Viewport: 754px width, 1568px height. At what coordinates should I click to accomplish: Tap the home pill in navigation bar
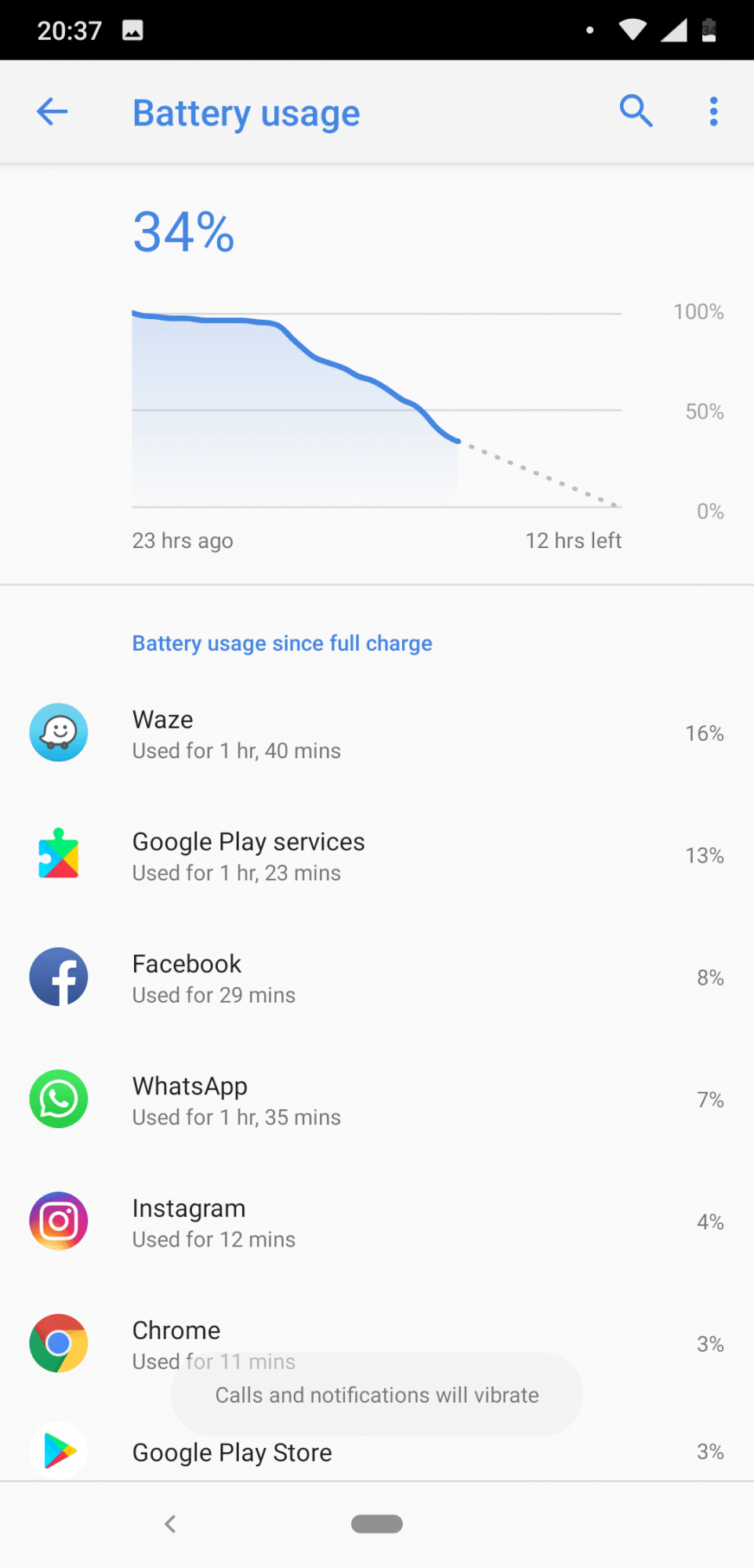tap(377, 1523)
